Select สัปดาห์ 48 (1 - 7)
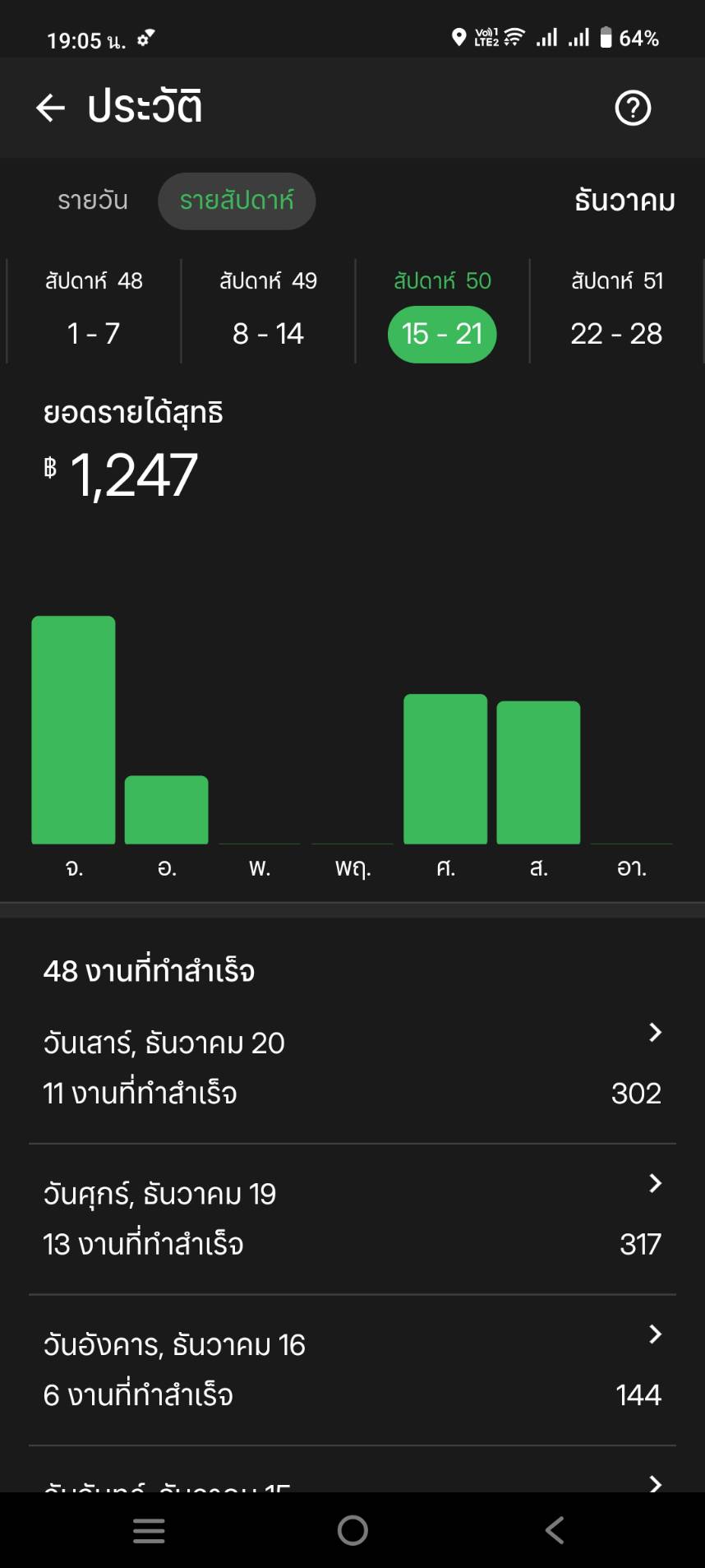This screenshot has height=1568, width=705. 94,311
